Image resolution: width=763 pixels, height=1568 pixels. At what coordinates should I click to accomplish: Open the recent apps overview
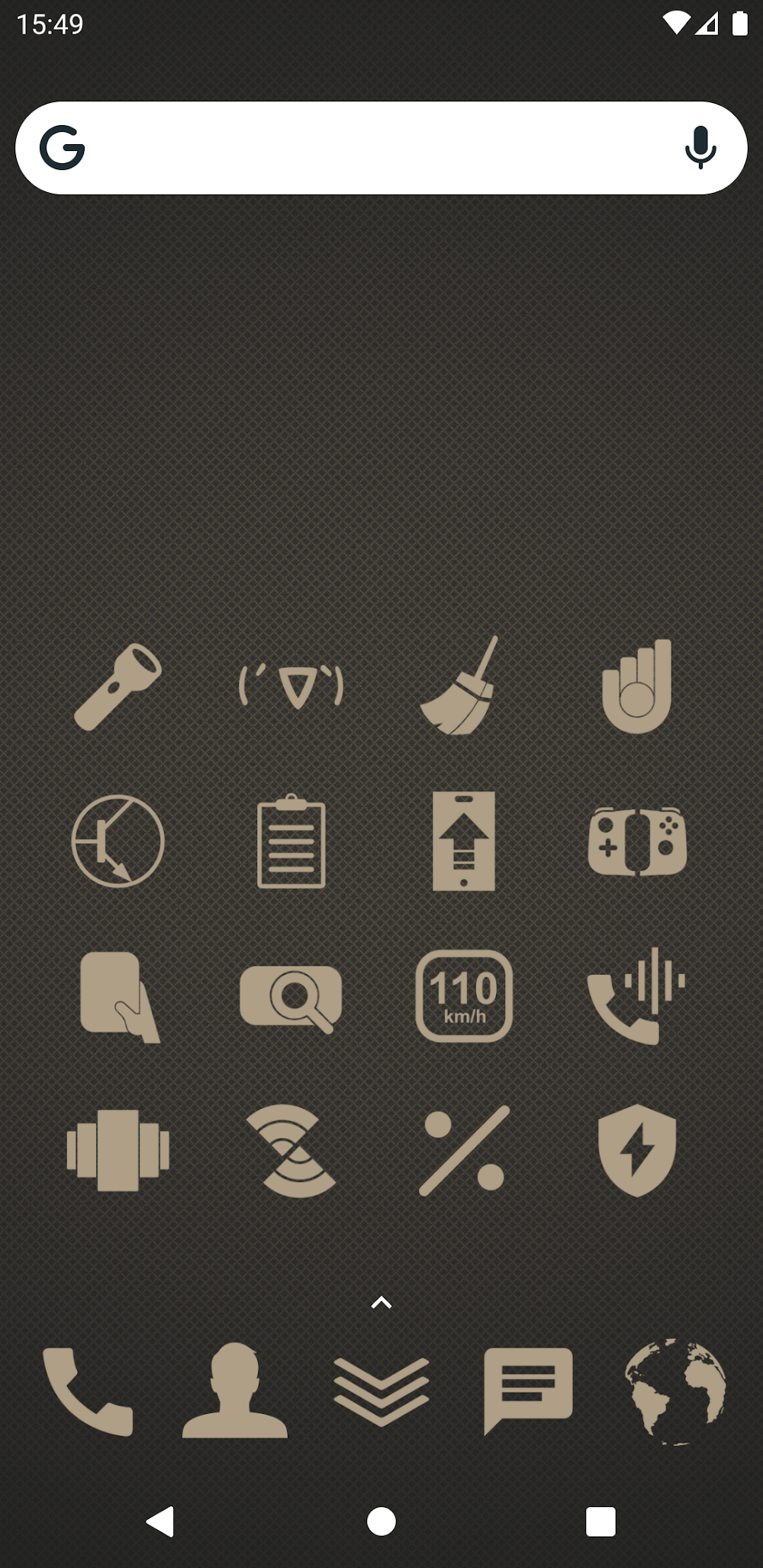pos(600,1522)
